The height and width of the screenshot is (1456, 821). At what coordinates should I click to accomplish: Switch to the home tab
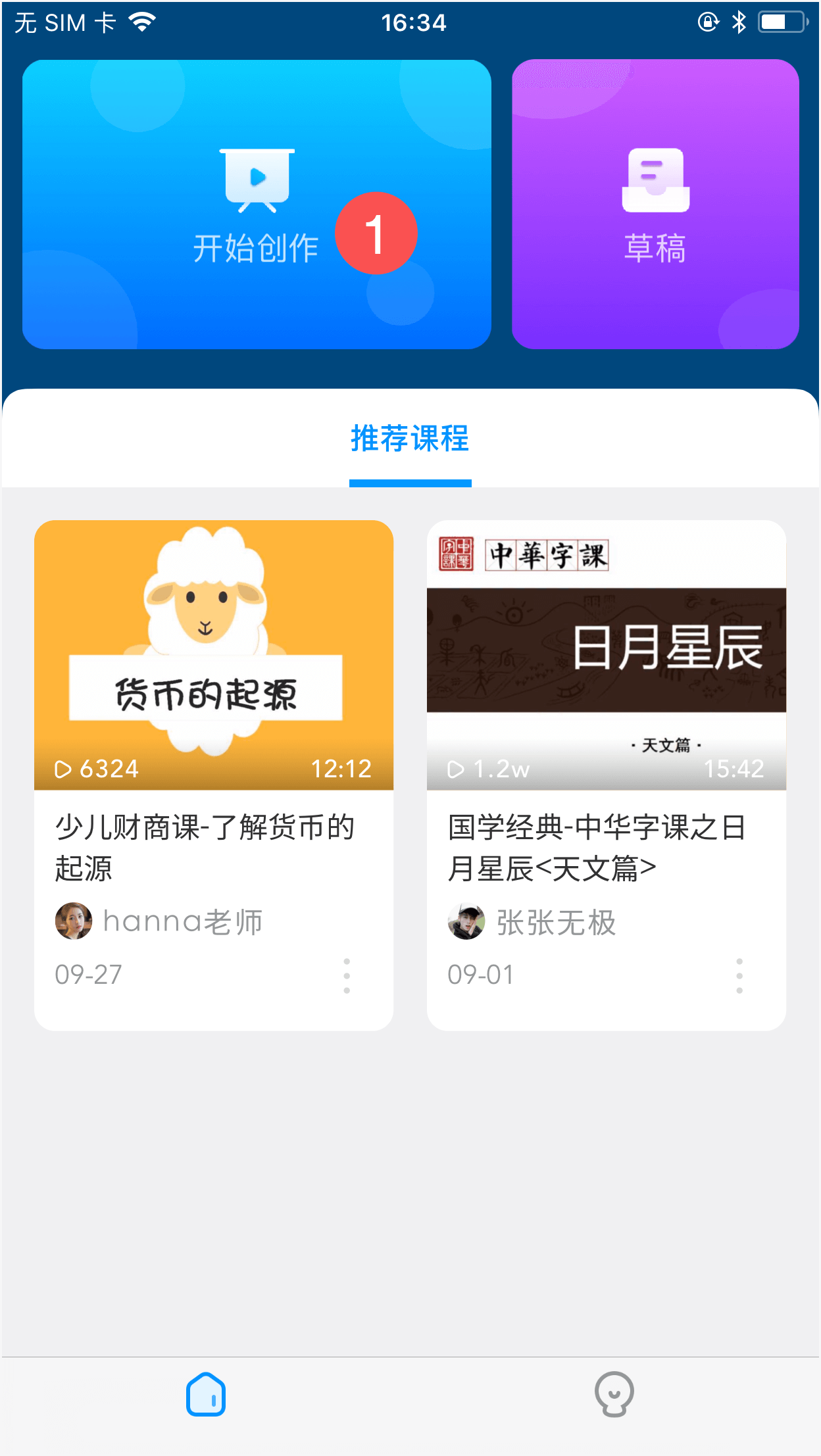point(206,1394)
